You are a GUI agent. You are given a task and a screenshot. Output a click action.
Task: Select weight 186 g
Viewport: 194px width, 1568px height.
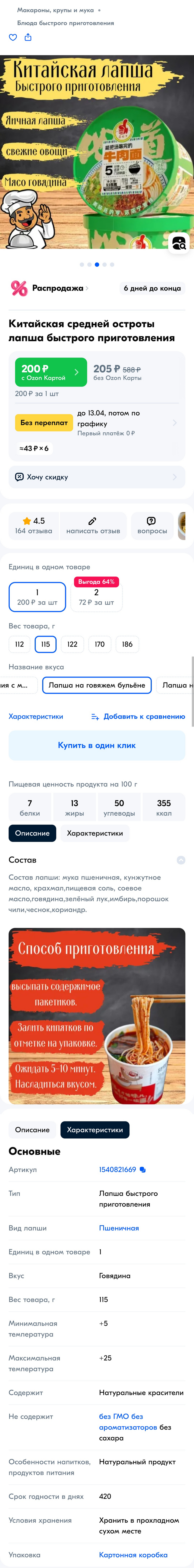tap(127, 644)
